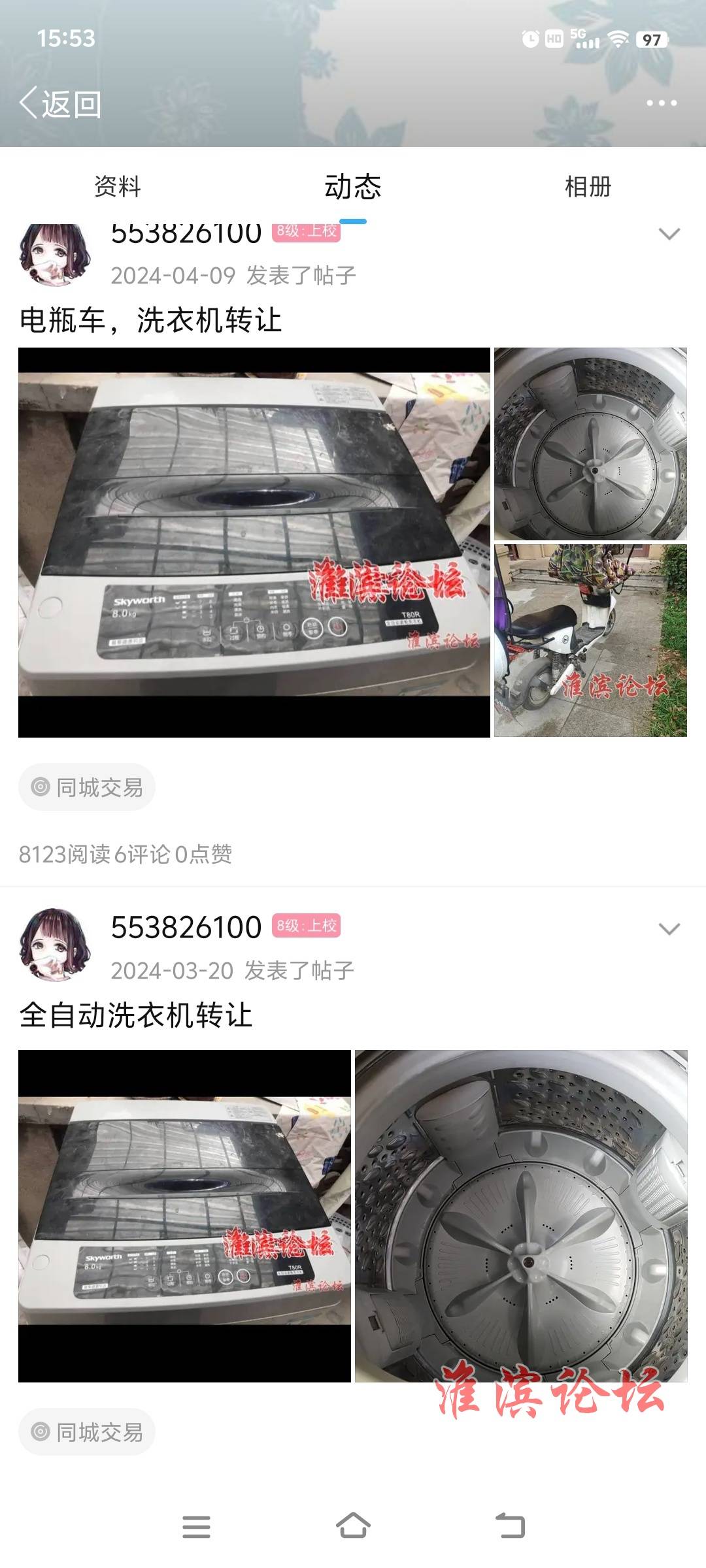
Task: Go to the system home screen
Action: coord(353,1526)
